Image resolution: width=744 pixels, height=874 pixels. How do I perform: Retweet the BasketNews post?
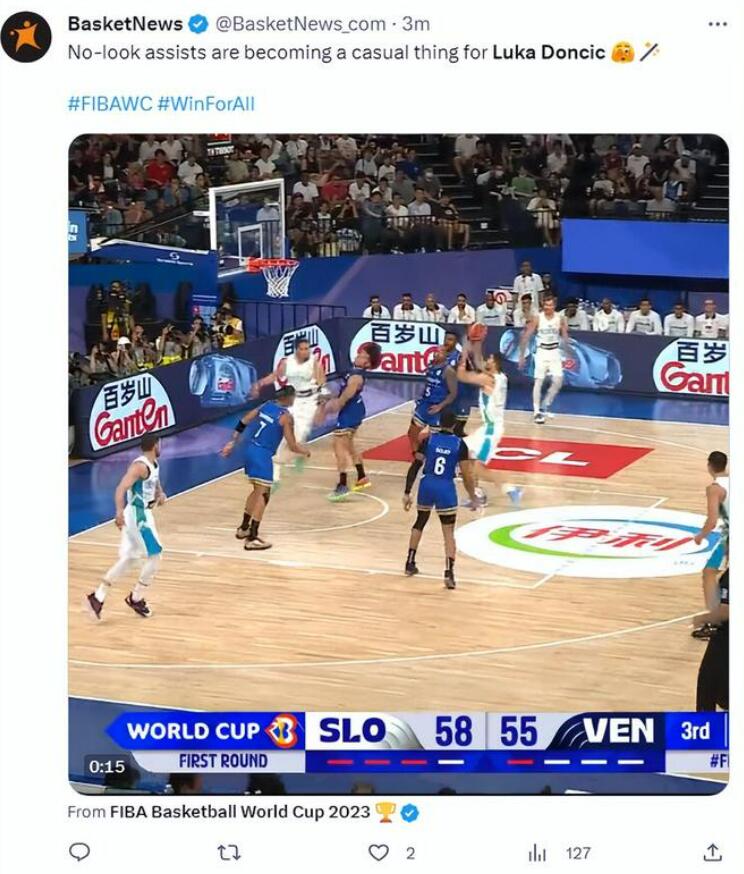[228, 852]
